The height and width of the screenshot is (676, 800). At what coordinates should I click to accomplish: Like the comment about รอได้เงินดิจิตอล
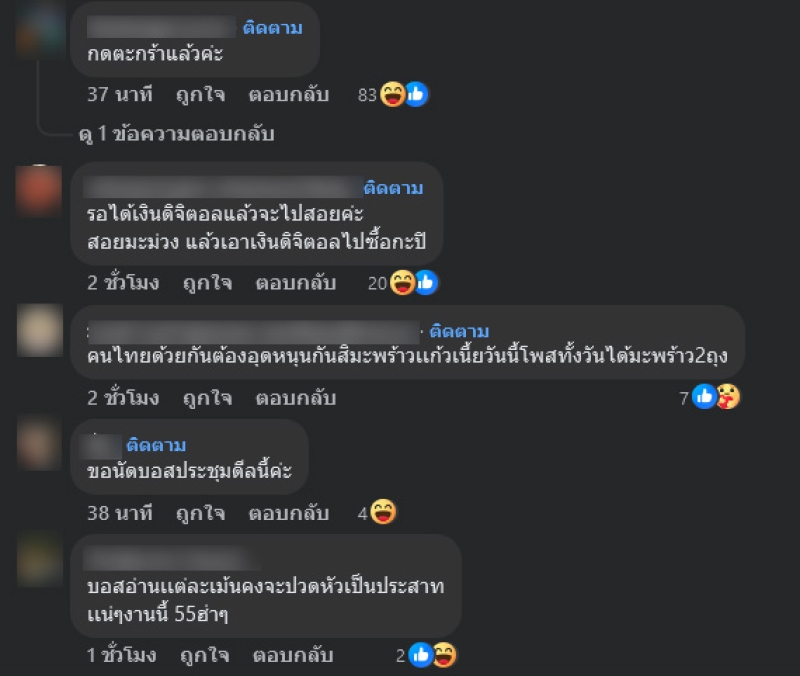207,282
